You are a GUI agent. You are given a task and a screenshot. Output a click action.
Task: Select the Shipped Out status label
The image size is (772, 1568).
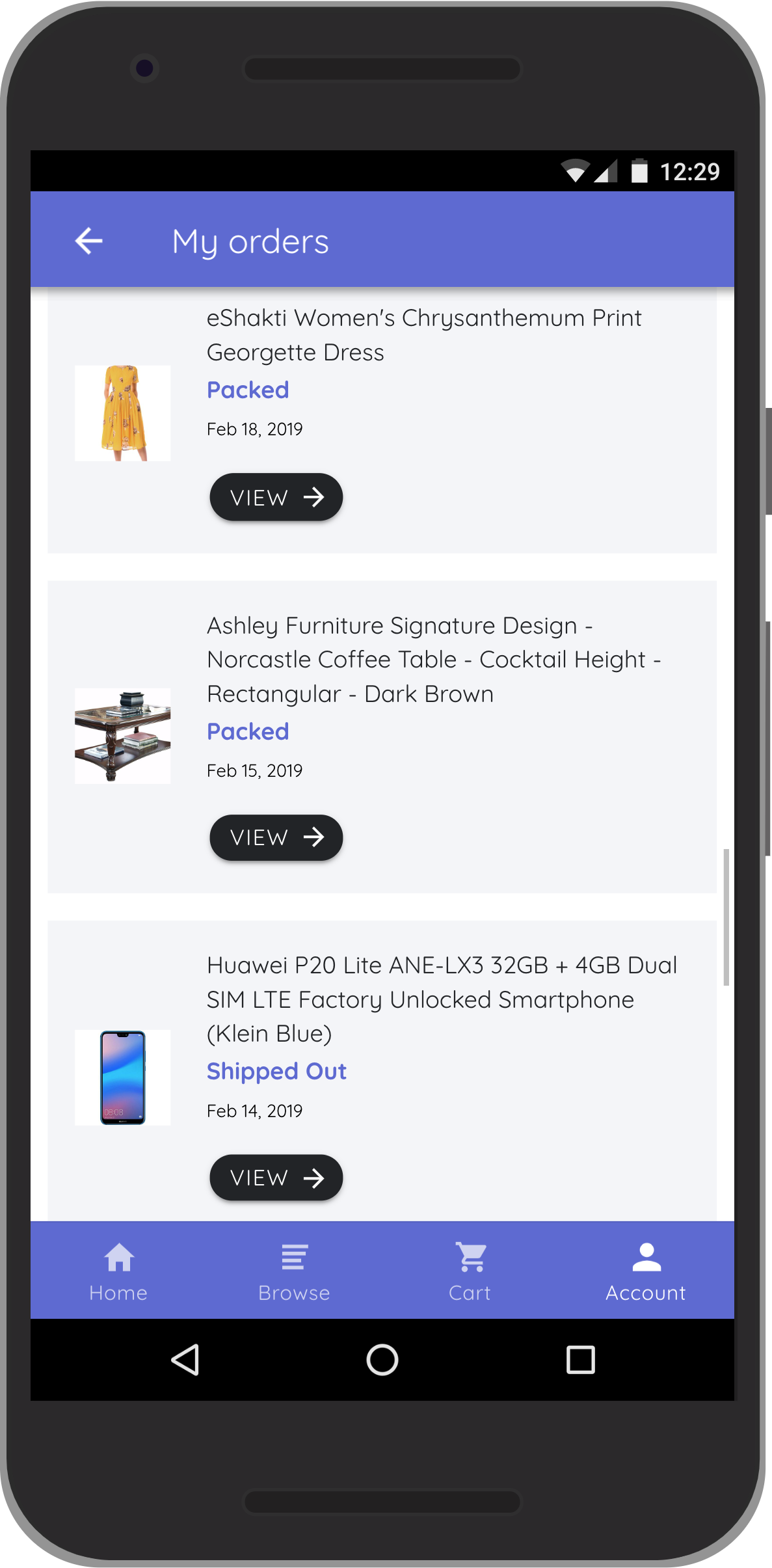pyautogui.click(x=276, y=1070)
